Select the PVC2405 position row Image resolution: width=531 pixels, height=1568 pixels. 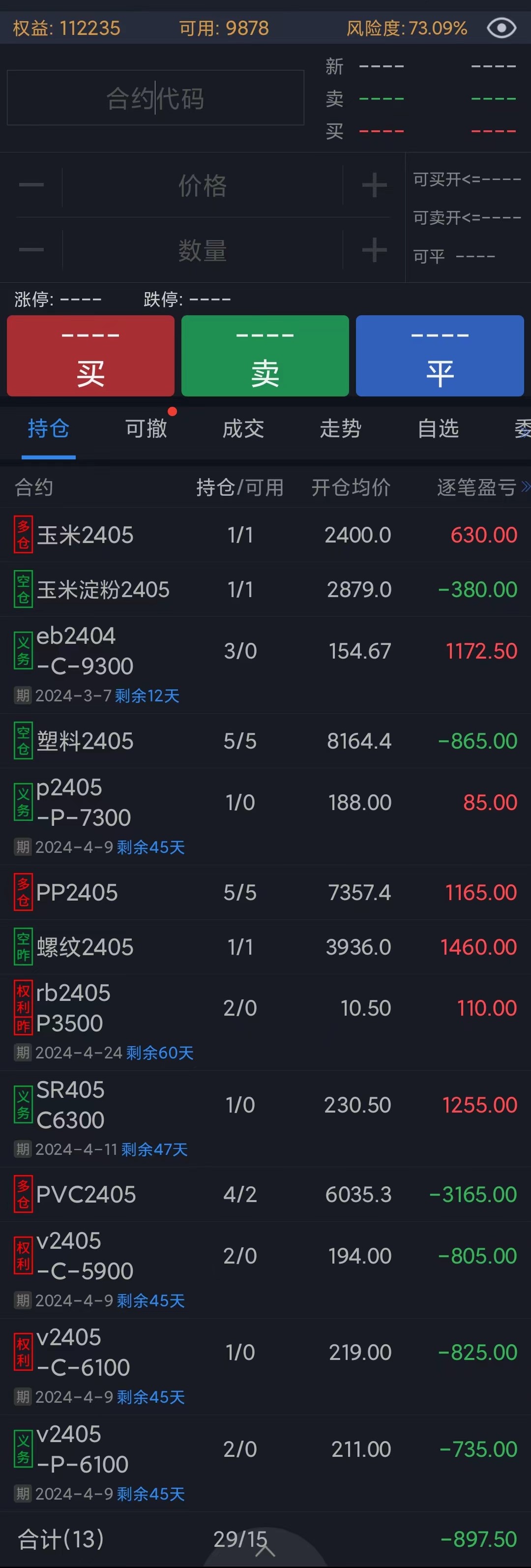(x=265, y=1194)
